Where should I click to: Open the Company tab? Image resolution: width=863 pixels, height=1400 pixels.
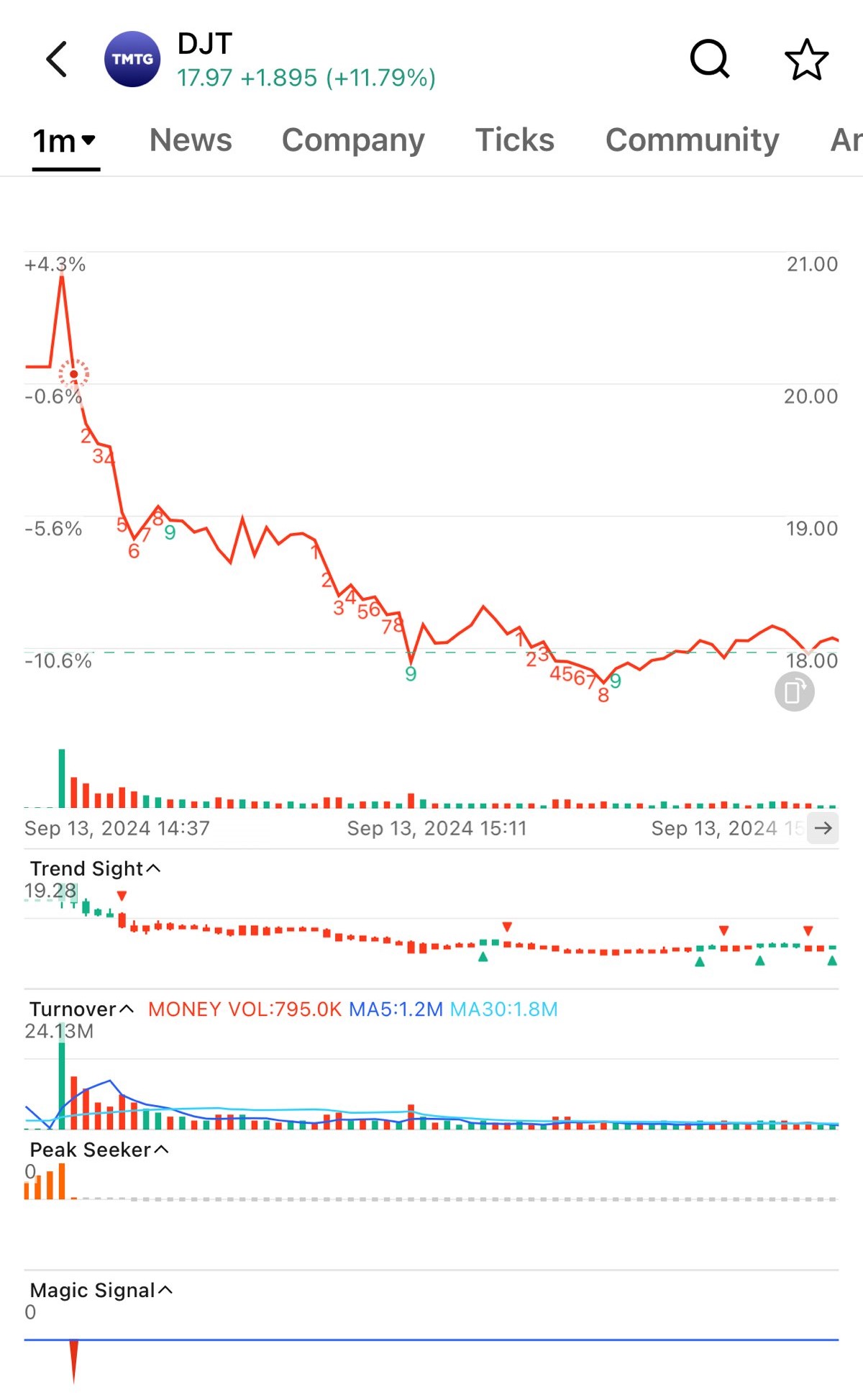click(x=352, y=140)
